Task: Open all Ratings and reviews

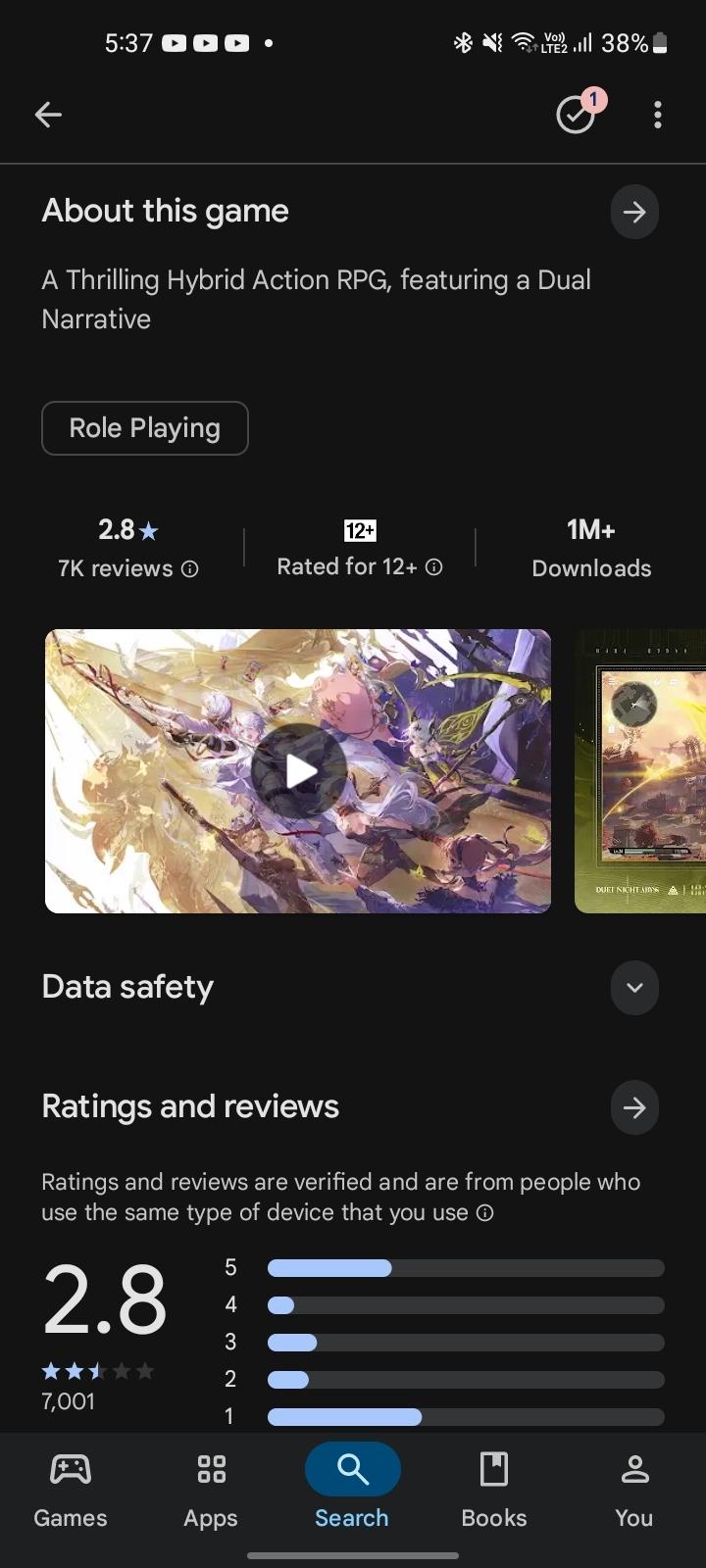Action: pyautogui.click(x=634, y=1107)
